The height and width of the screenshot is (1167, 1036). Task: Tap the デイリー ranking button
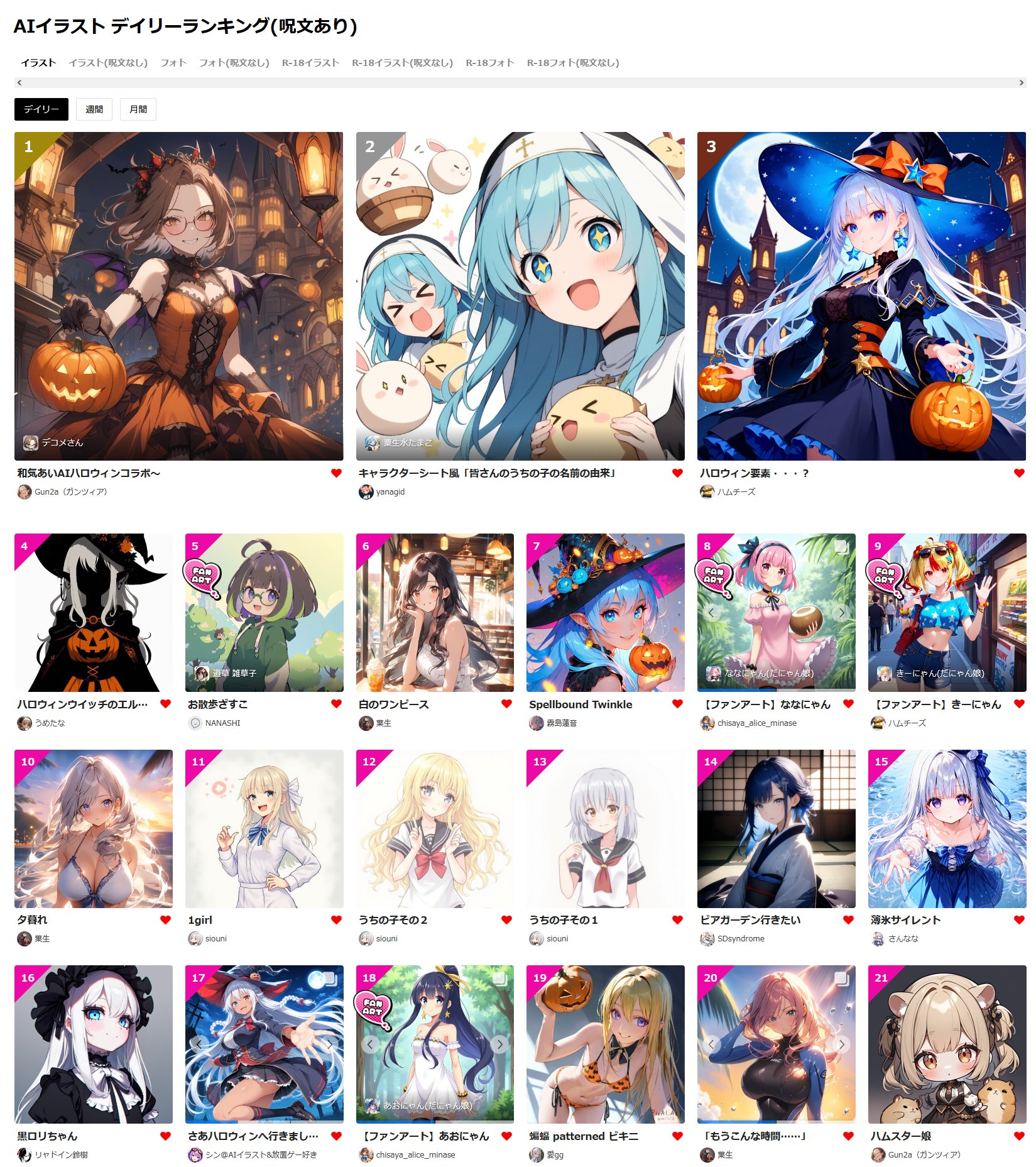point(41,109)
